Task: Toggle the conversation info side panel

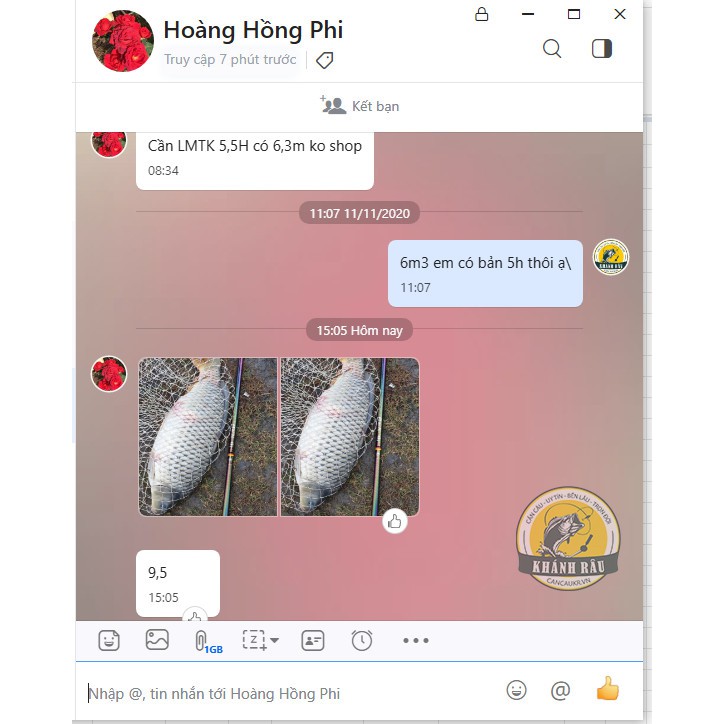Action: click(x=602, y=48)
